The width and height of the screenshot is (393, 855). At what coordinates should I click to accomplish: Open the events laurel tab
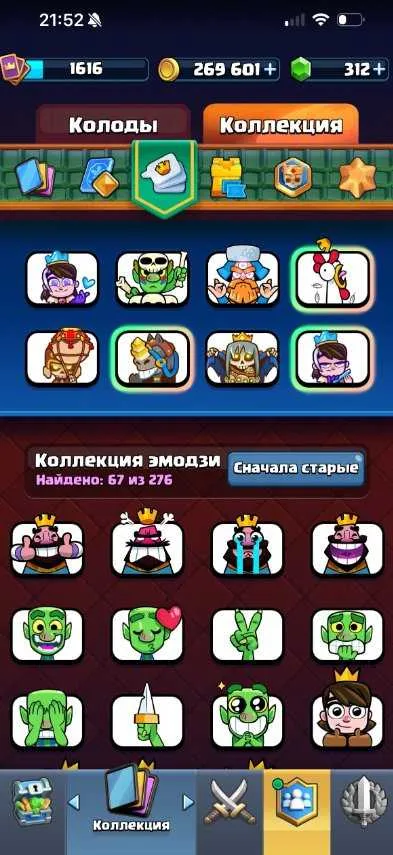(361, 804)
